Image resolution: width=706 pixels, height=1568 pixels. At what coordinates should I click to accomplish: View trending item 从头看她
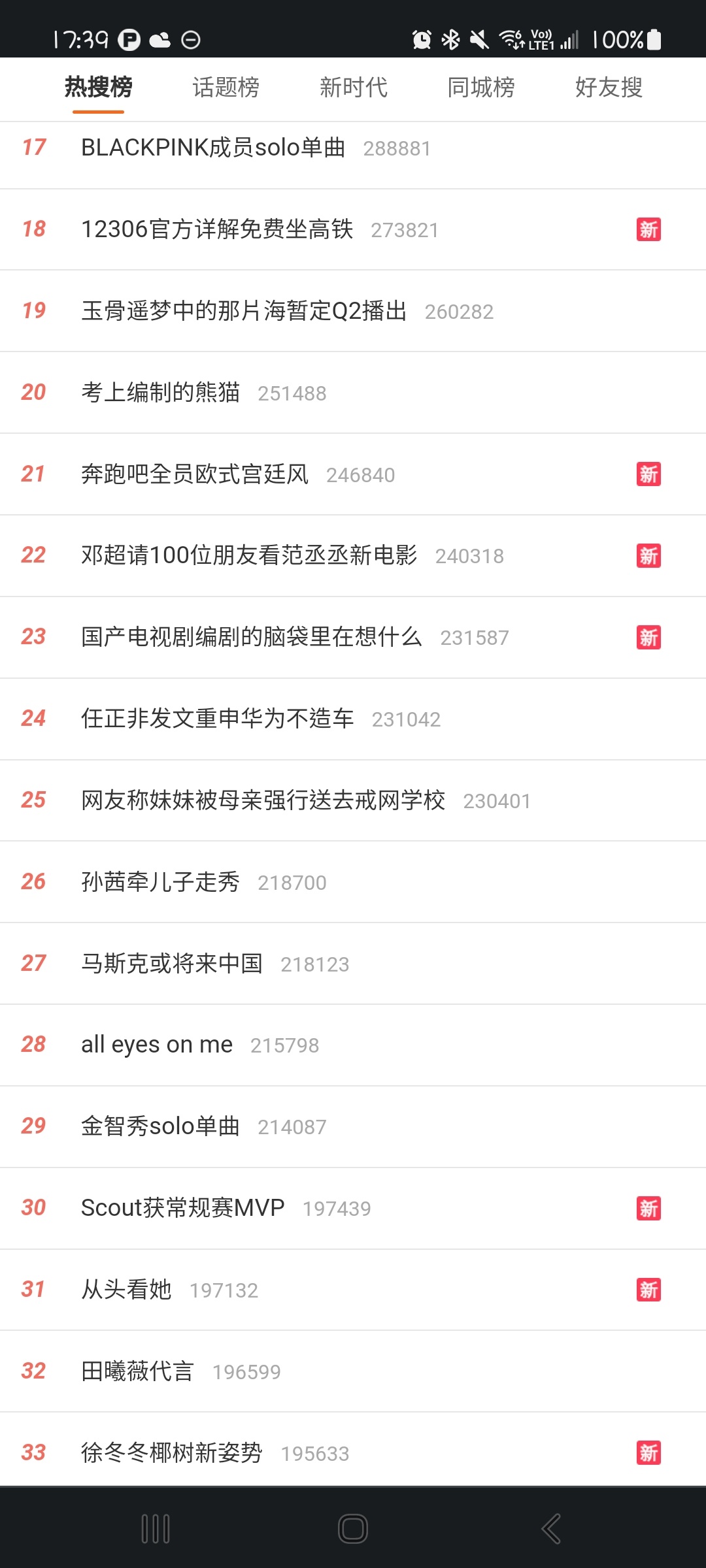353,1290
